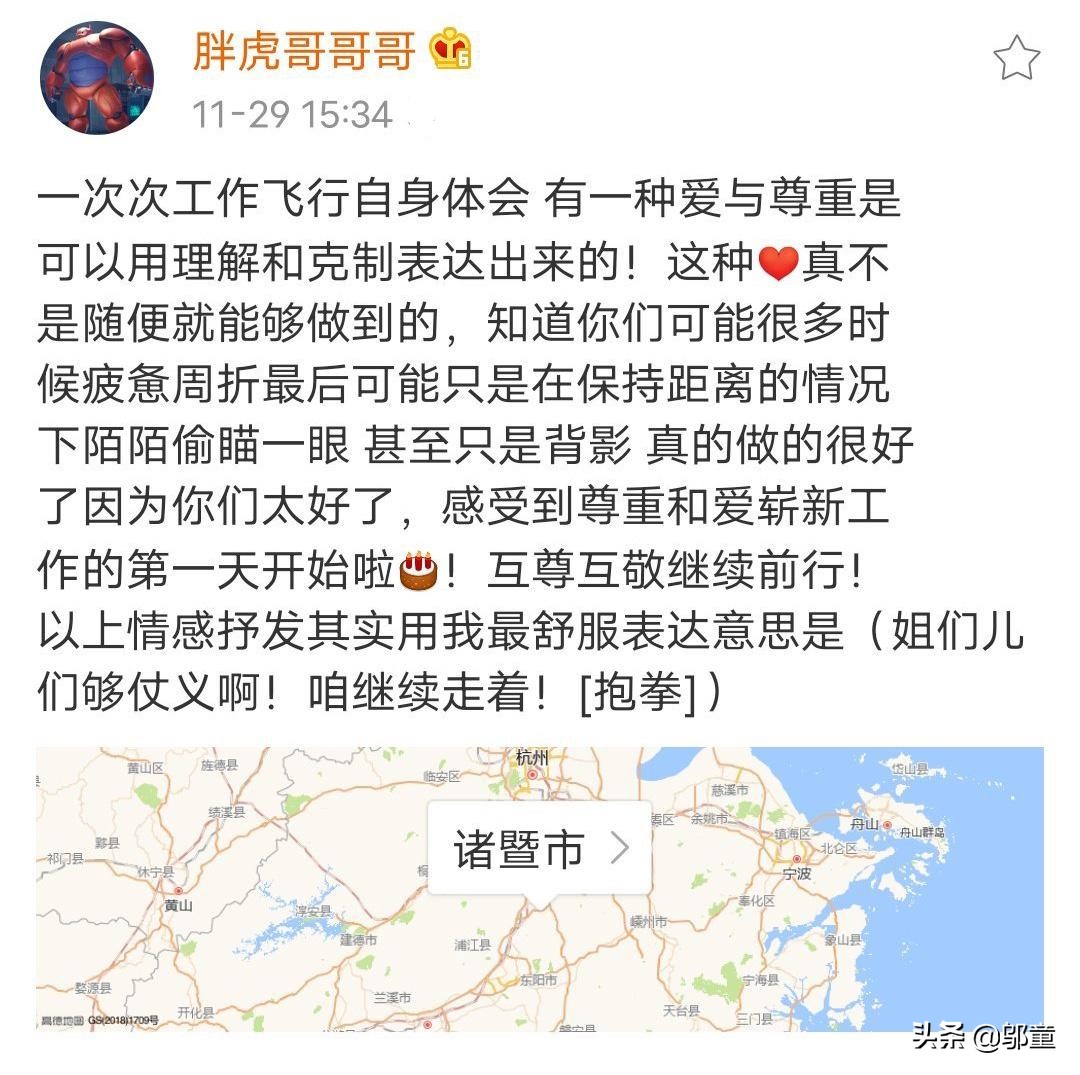The width and height of the screenshot is (1080, 1075).
Task: Tap the username 胖虎哥哥哥
Action: [x=304, y=50]
